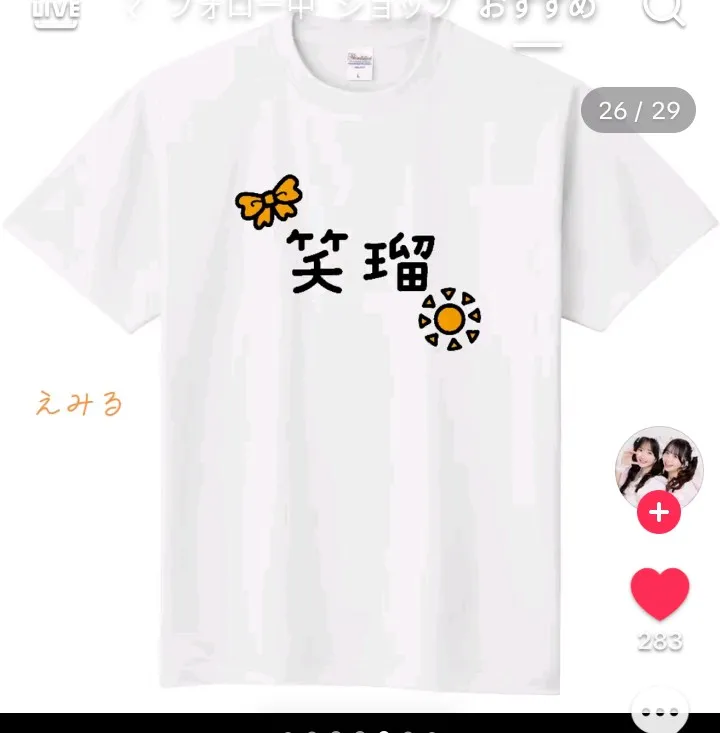
Task: Switch to the おすすめ tab
Action: 538,10
